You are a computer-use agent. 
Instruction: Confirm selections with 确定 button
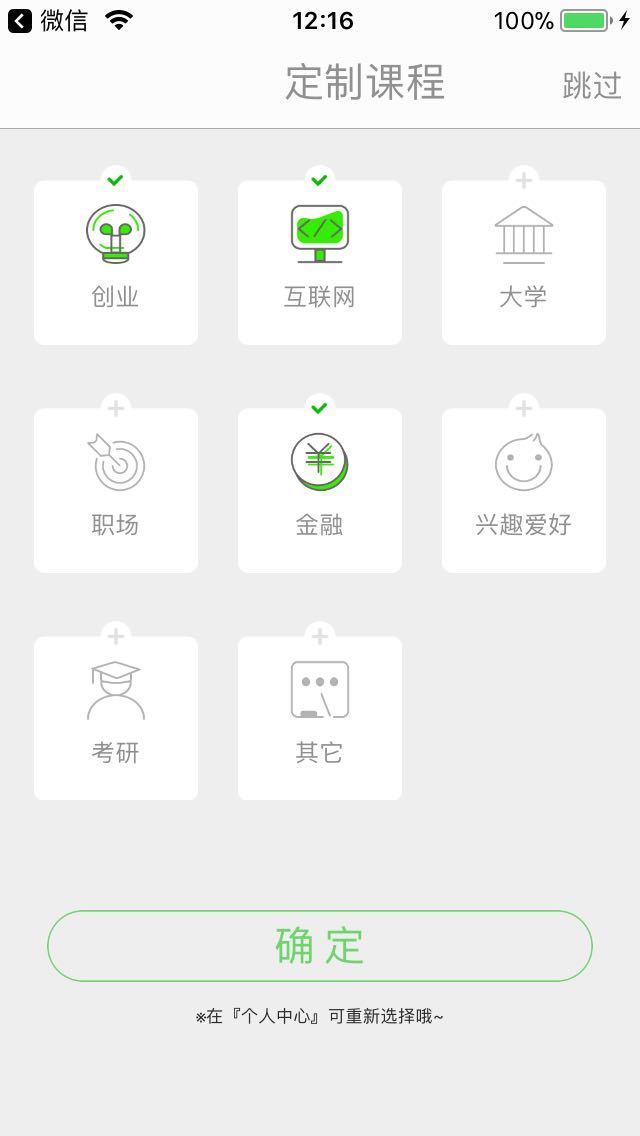click(320, 946)
